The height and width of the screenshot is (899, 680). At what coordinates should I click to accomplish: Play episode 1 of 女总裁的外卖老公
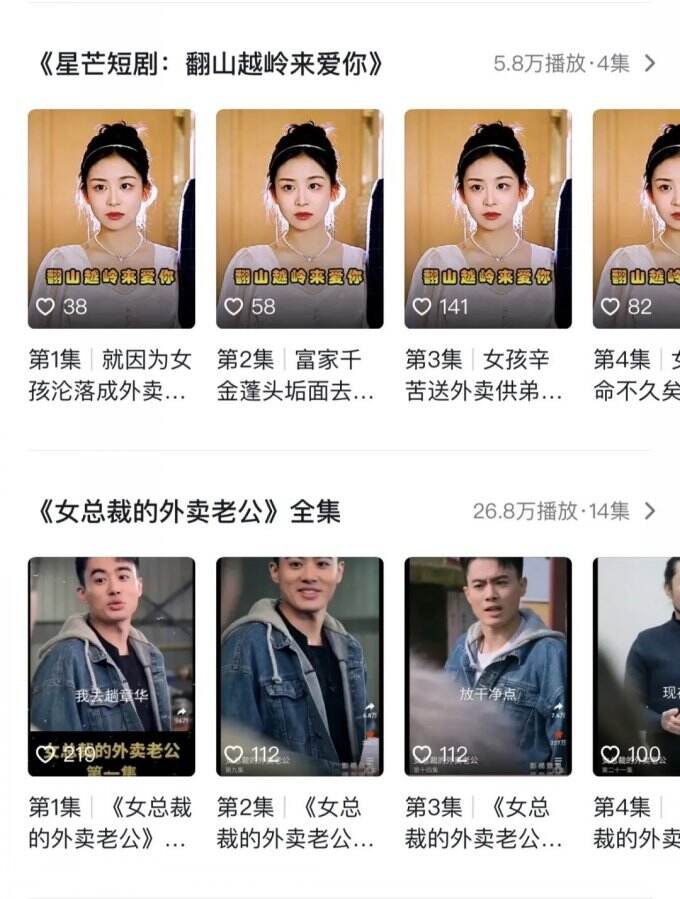click(111, 666)
